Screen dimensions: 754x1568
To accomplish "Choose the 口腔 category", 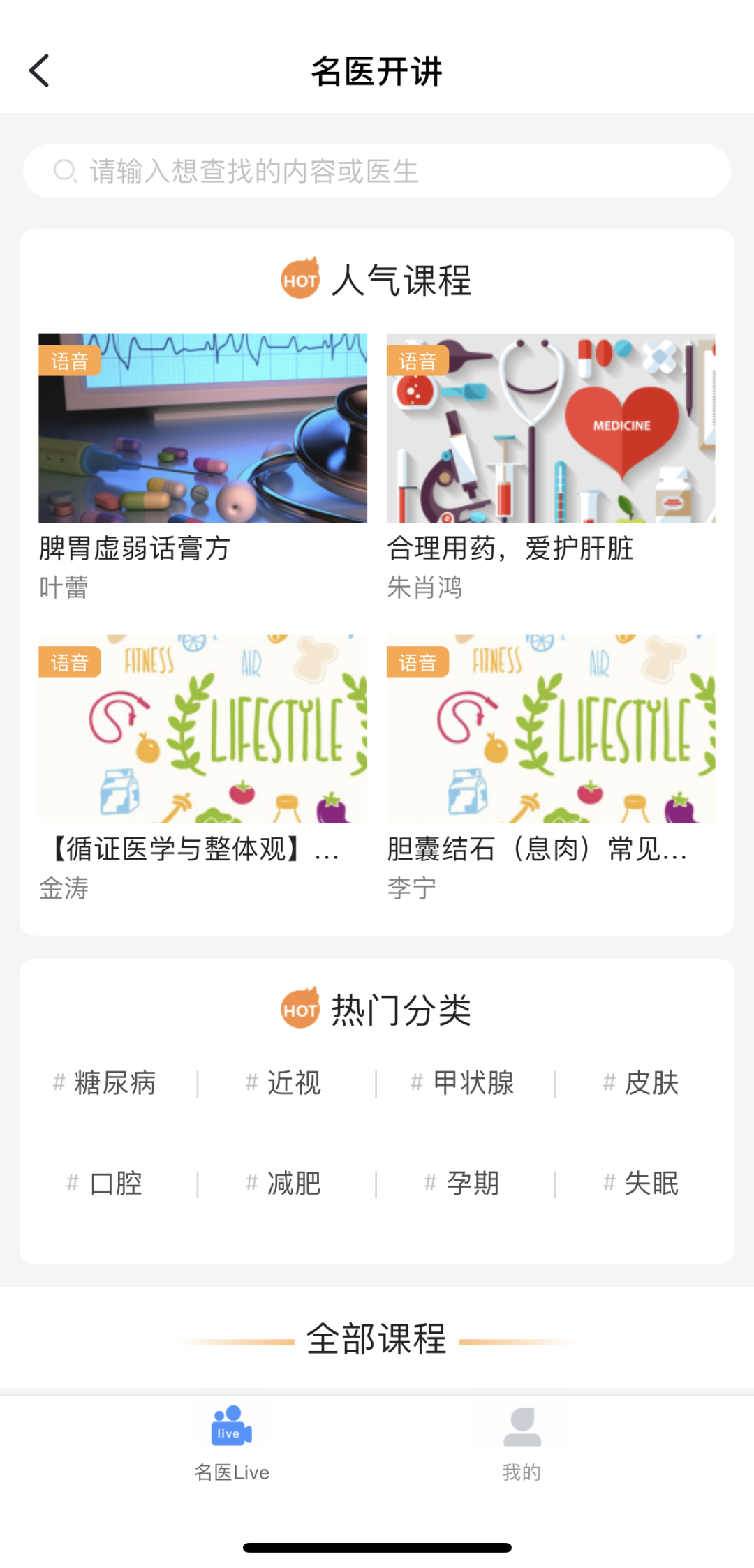I will point(106,1184).
